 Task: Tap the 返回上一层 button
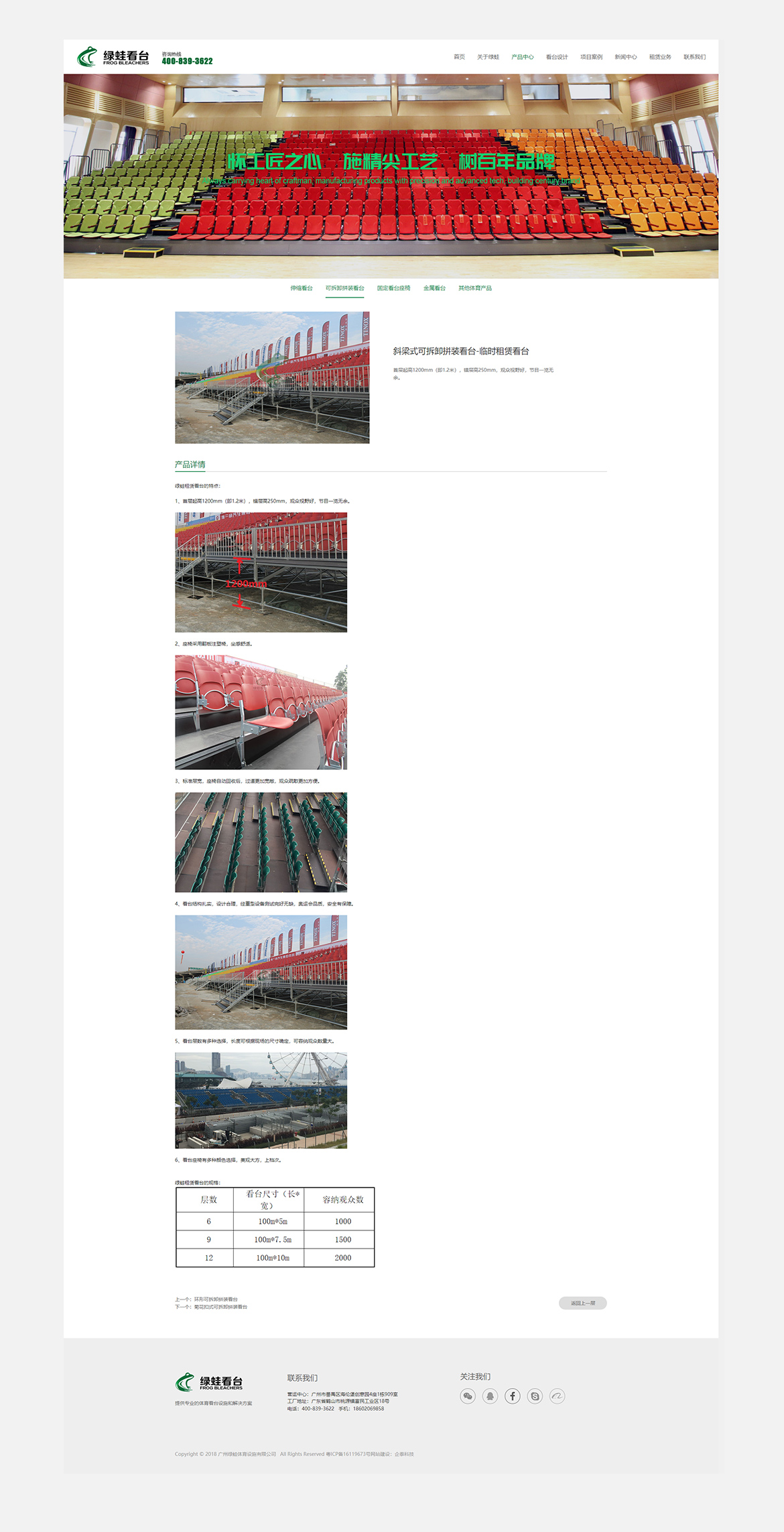583,1303
